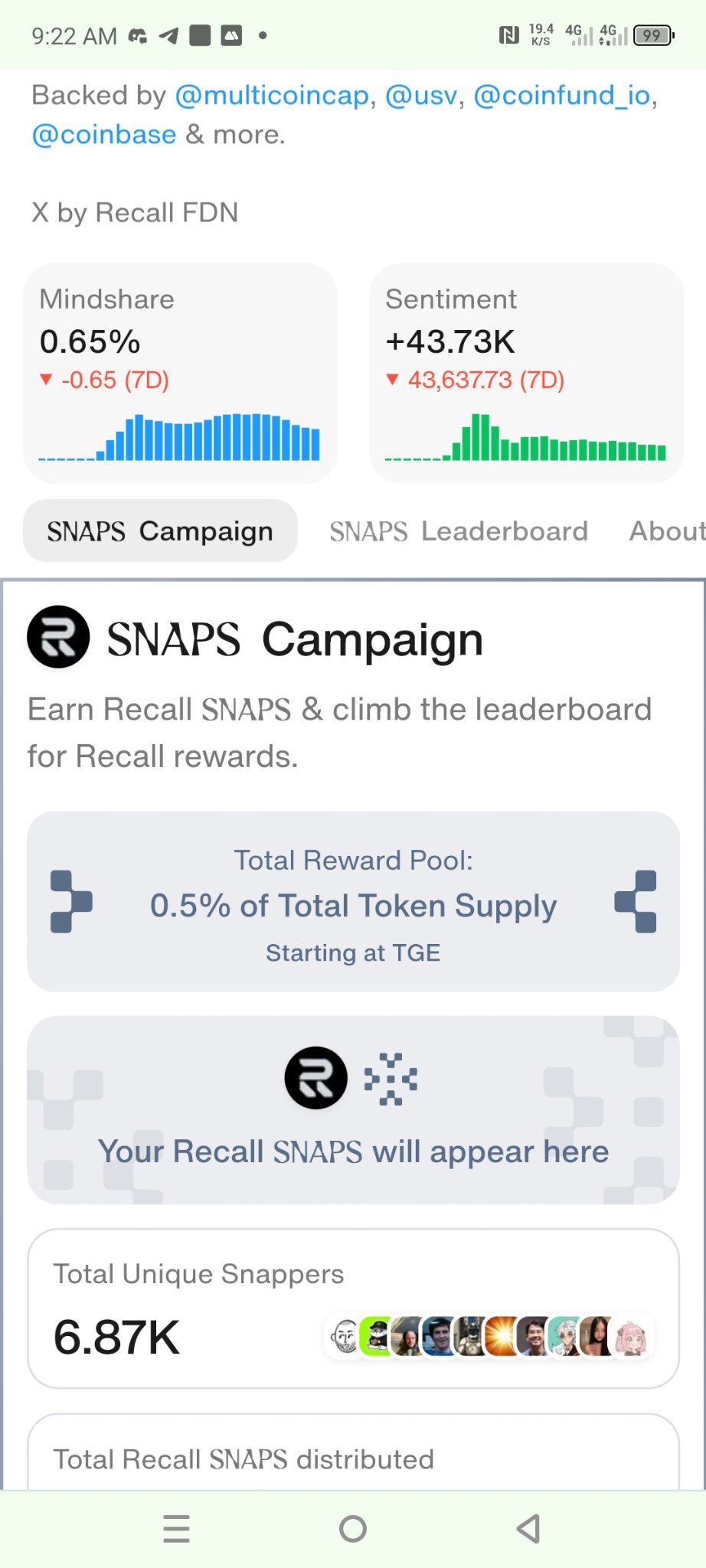Switch to the SNAPS Leaderboard tab
The width and height of the screenshot is (706, 1568).
pos(459,531)
